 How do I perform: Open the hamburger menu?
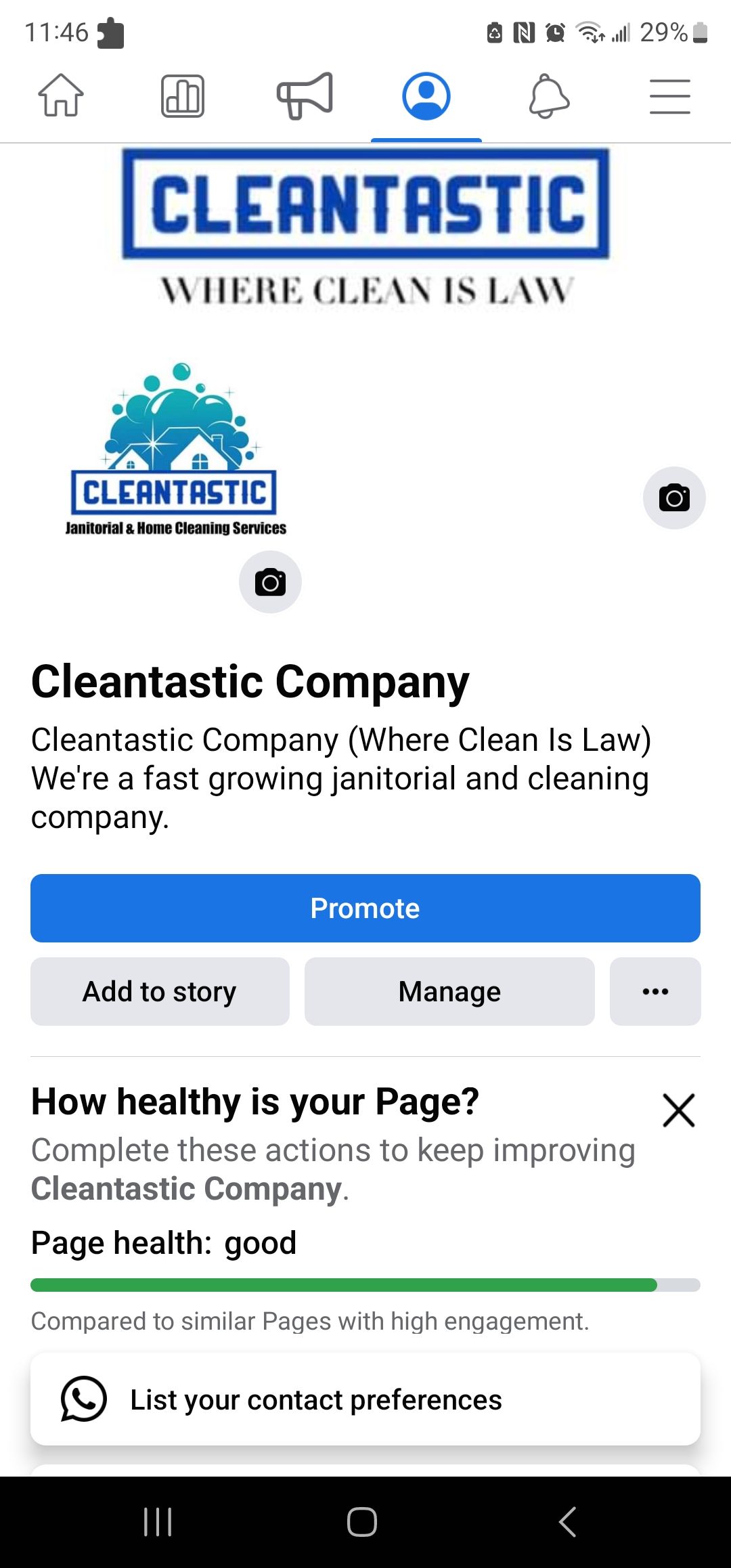669,96
